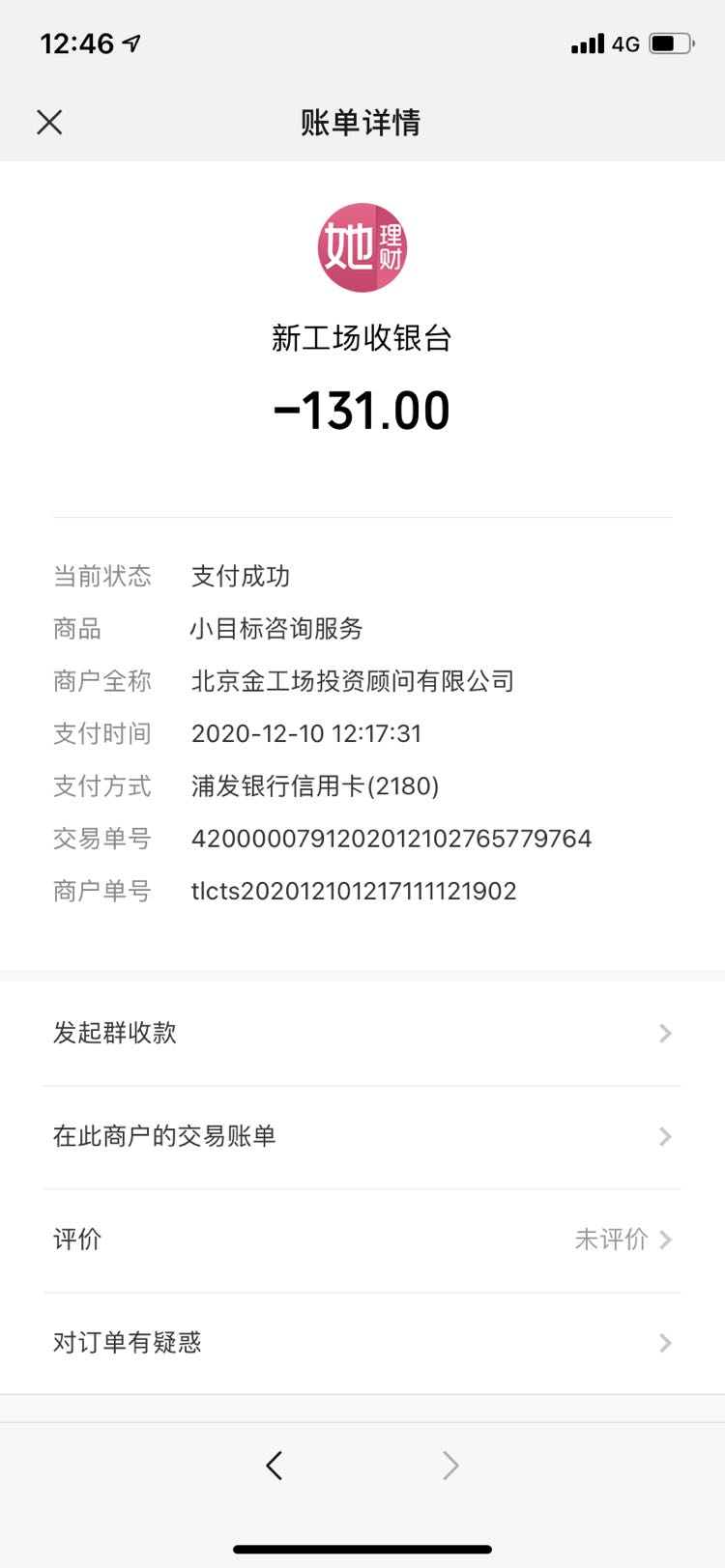Go back with the bottom back arrow

pos(275,1466)
